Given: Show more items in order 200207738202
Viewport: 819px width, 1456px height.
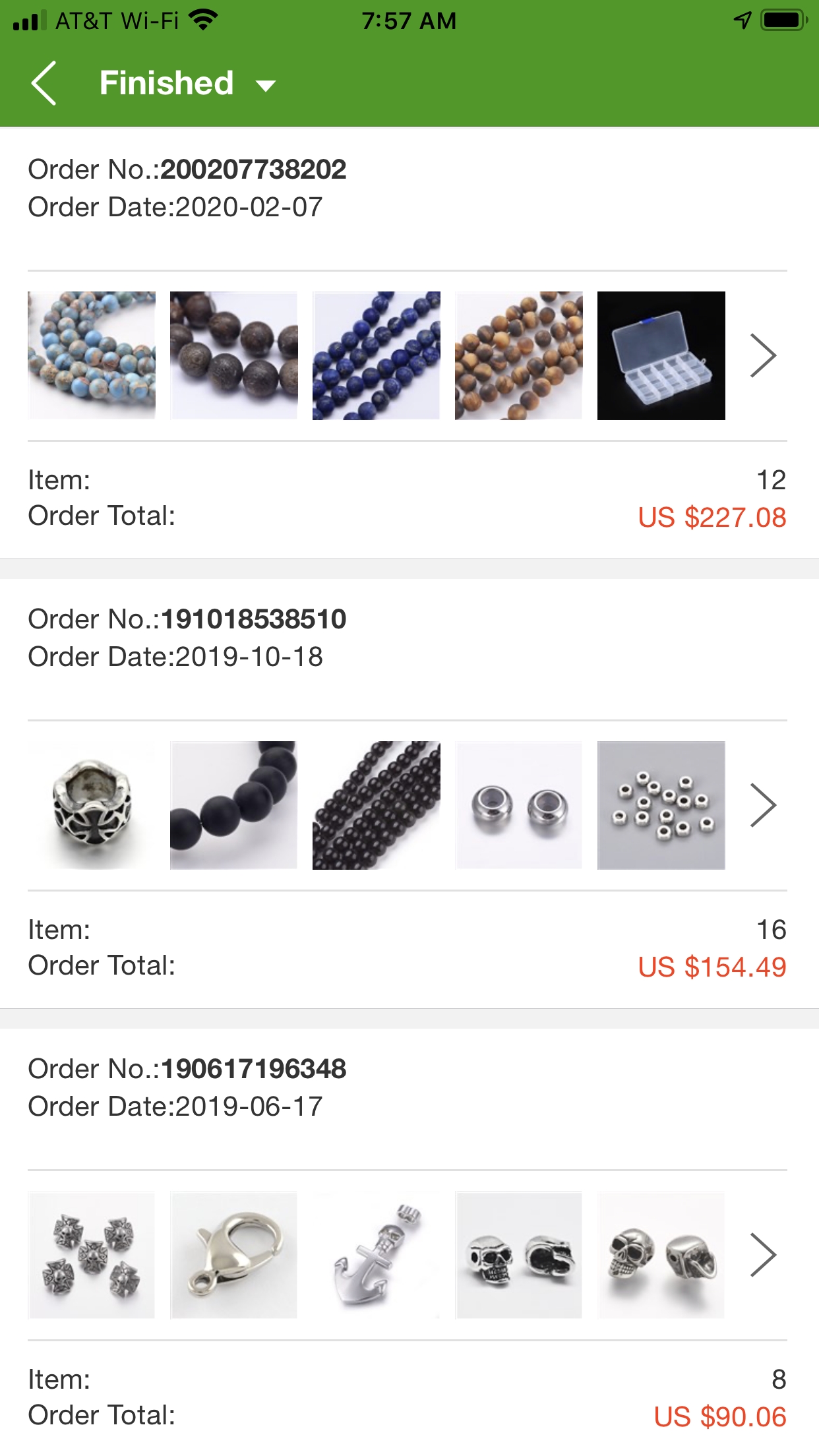Looking at the screenshot, I should click(x=763, y=355).
